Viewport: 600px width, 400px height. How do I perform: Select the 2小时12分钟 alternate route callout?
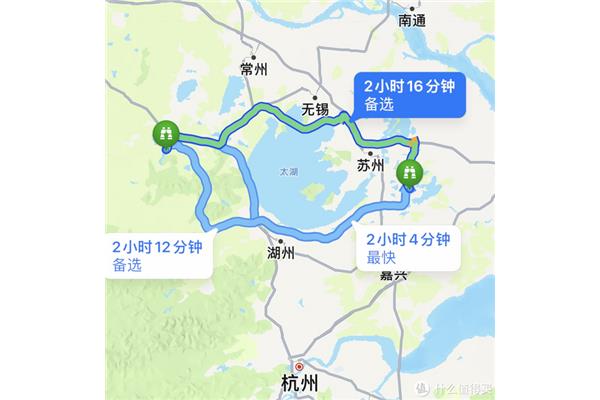[x=158, y=256]
